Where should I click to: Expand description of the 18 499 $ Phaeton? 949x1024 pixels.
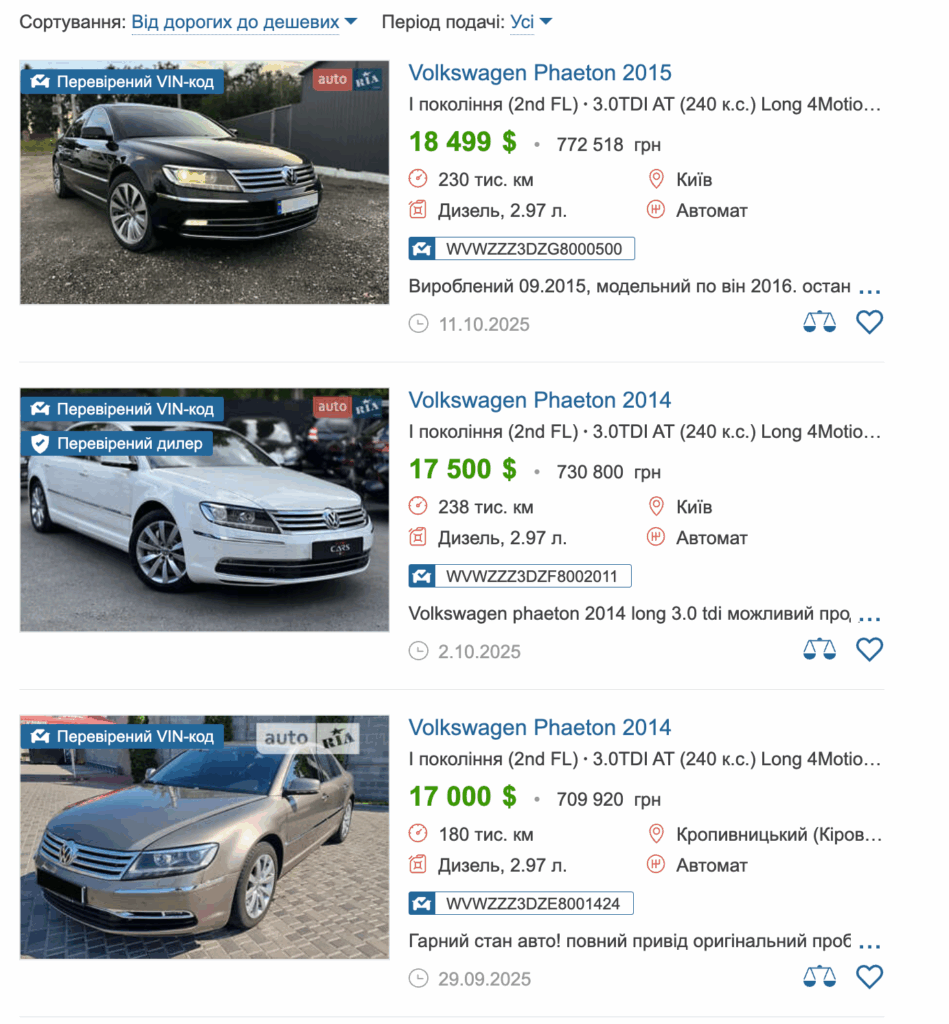[870, 289]
